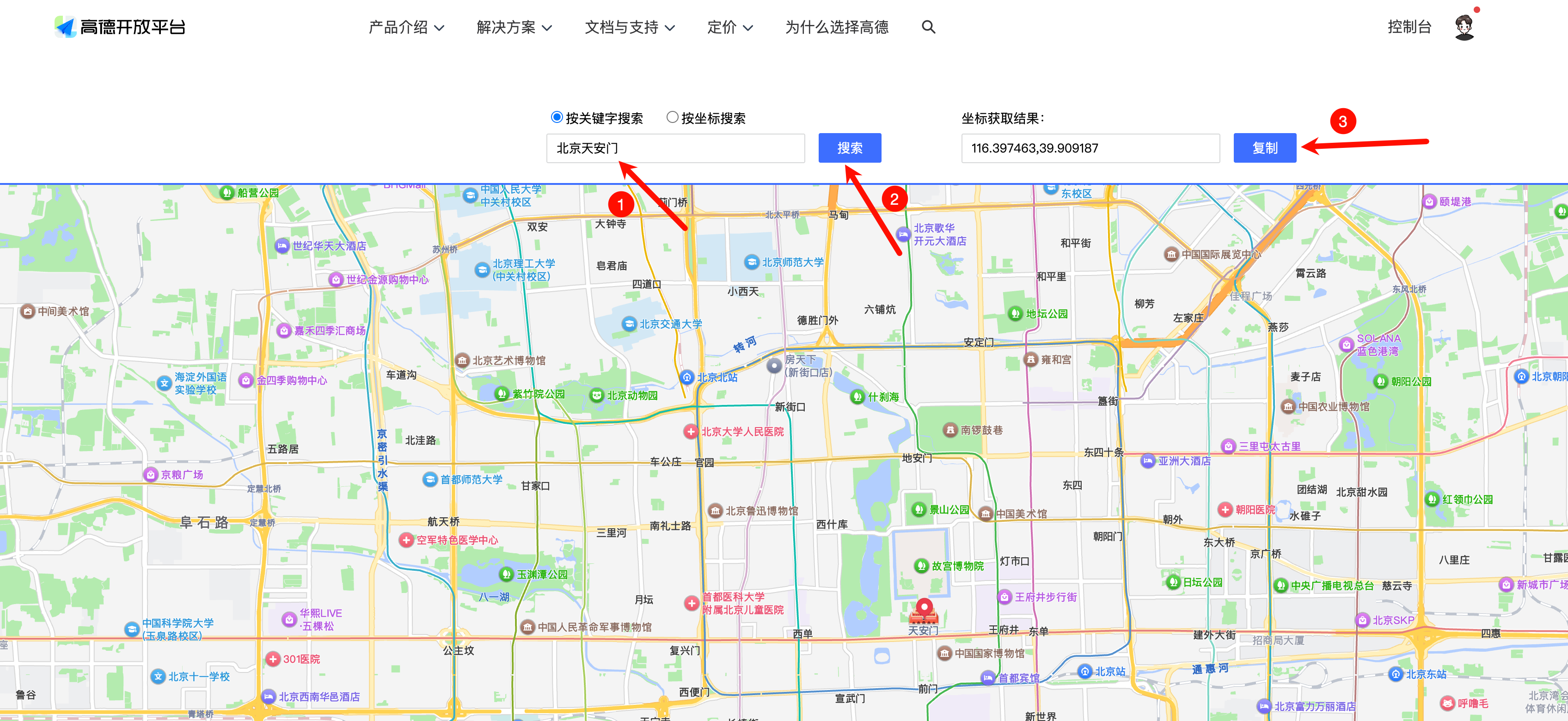1568x721 pixels.
Task: Open the 为什么选择高德 page
Action: pos(836,27)
